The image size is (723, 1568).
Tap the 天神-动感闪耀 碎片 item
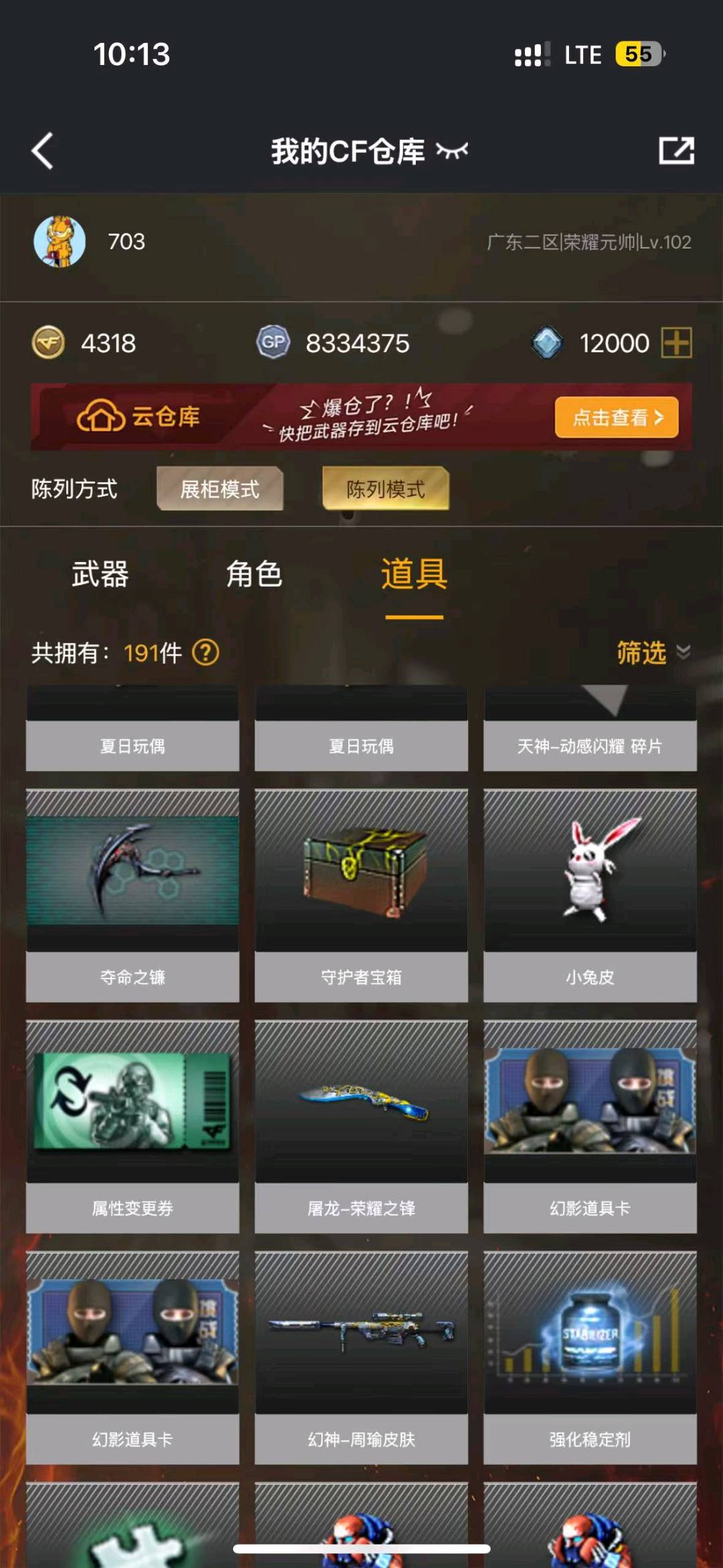(x=590, y=728)
